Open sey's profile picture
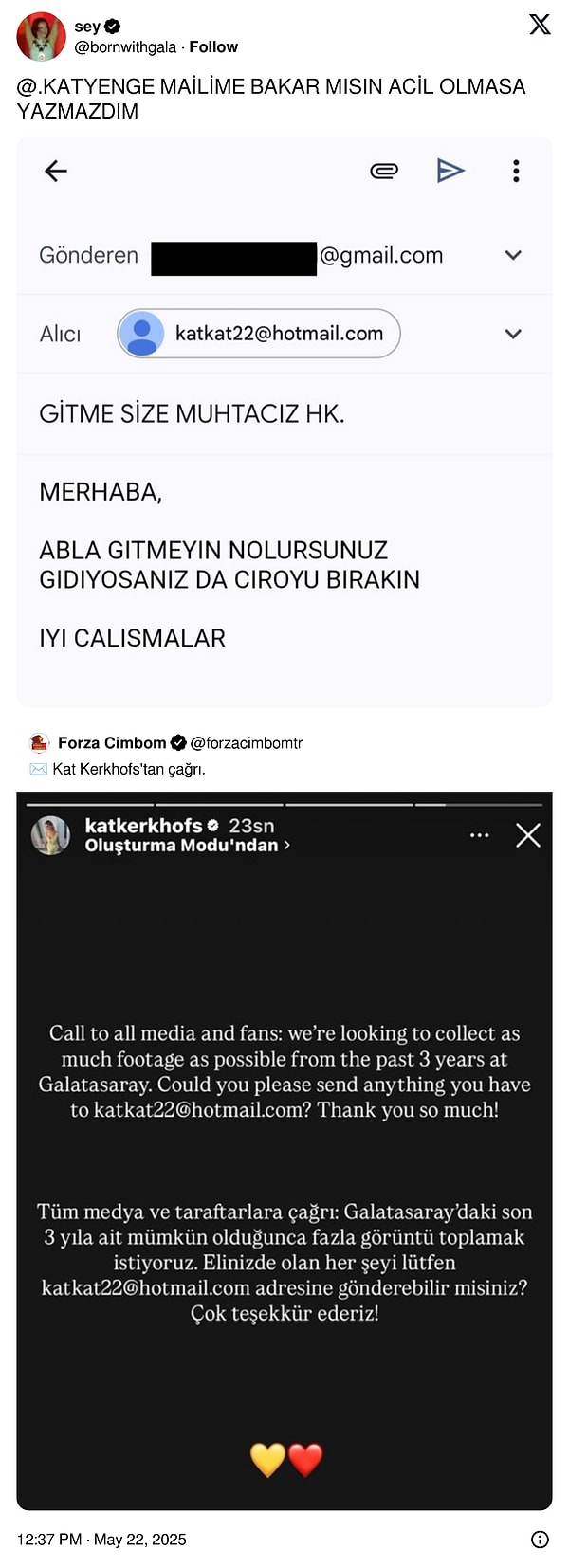The height and width of the screenshot is (1568, 569). point(41,37)
